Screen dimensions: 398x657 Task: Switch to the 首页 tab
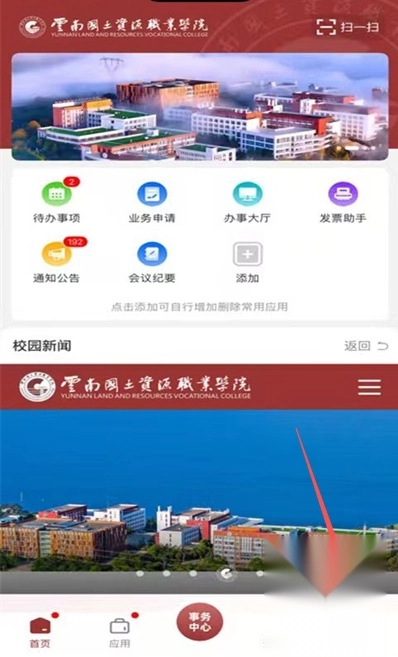coord(40,632)
